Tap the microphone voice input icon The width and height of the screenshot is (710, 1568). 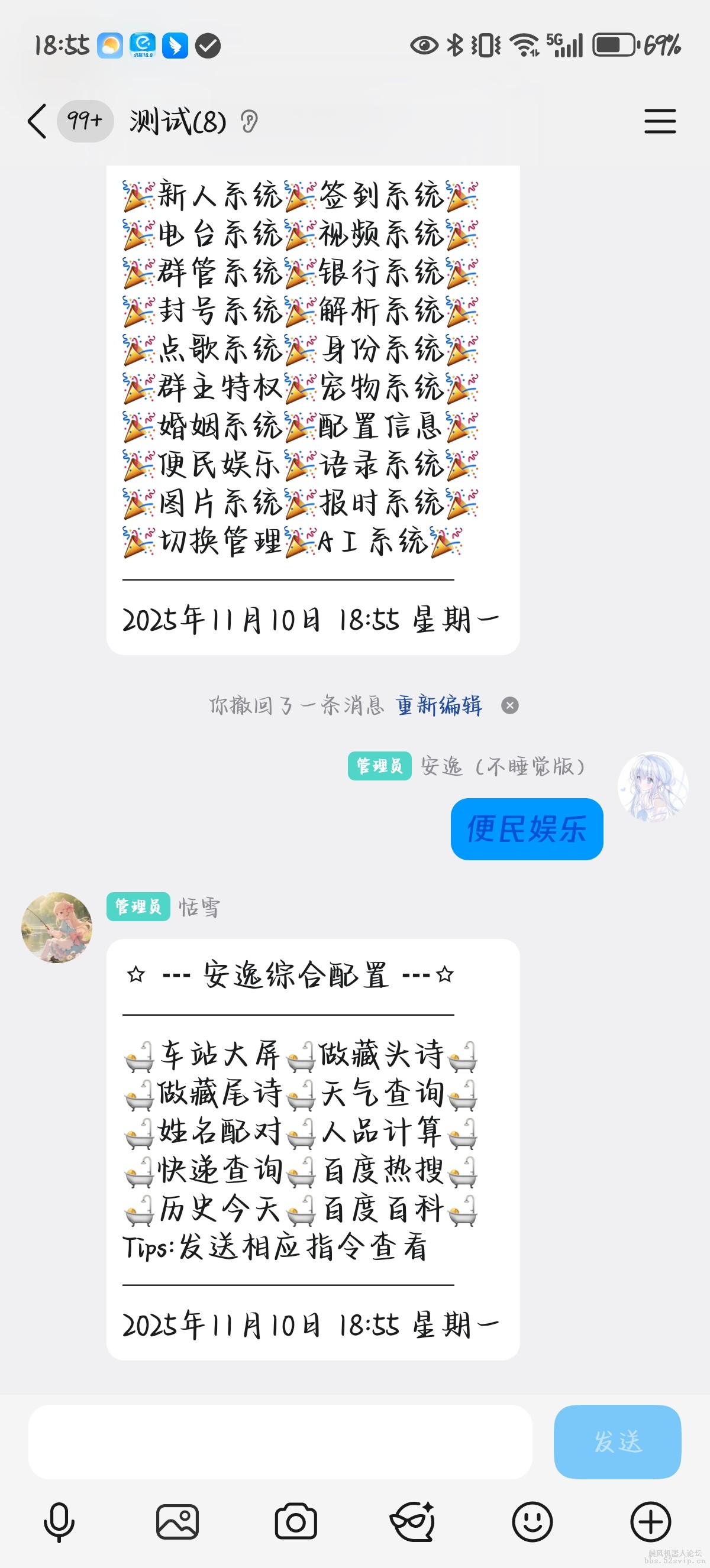58,1523
